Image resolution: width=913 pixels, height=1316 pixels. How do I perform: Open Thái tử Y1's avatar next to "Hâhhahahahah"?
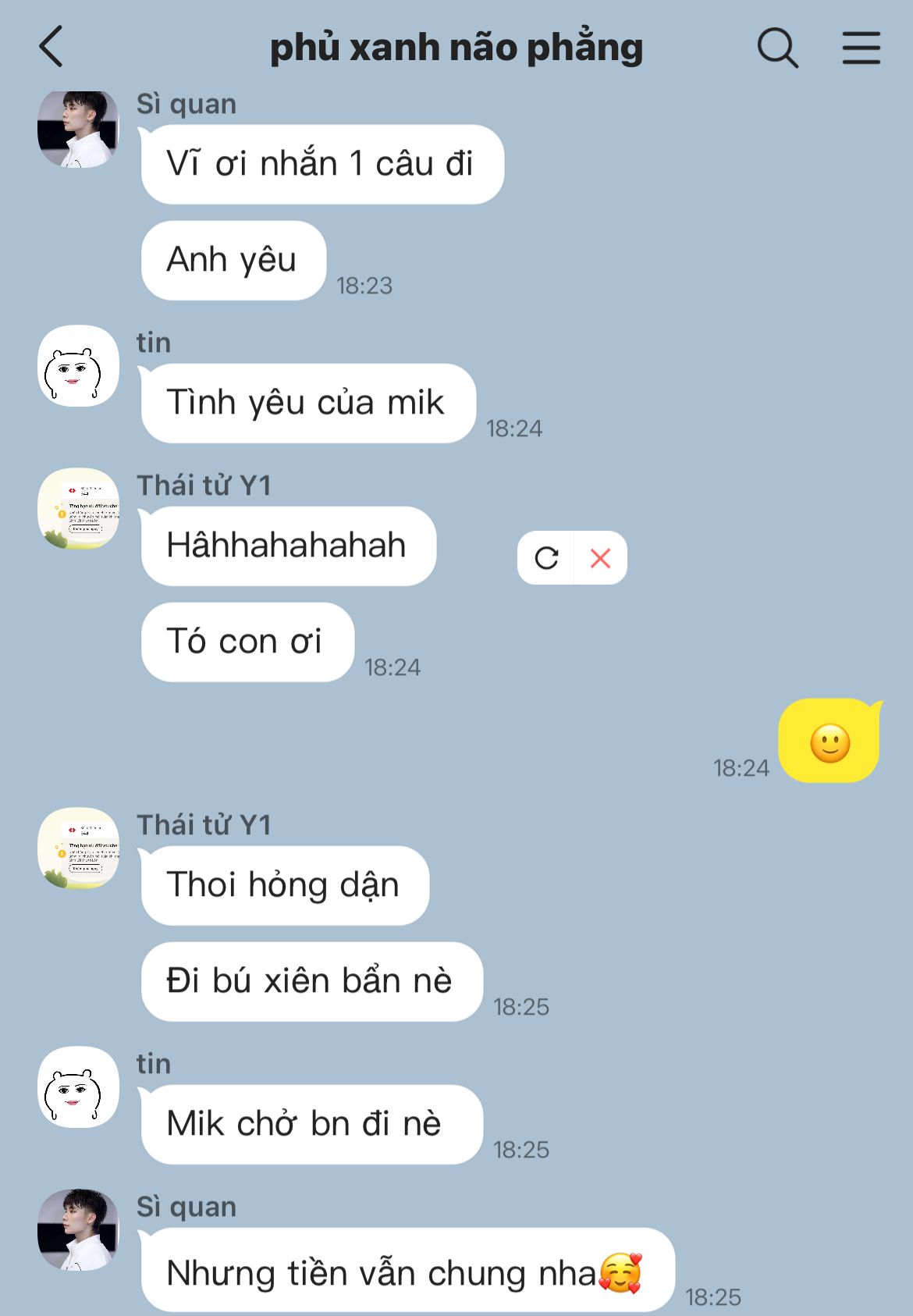(x=78, y=509)
